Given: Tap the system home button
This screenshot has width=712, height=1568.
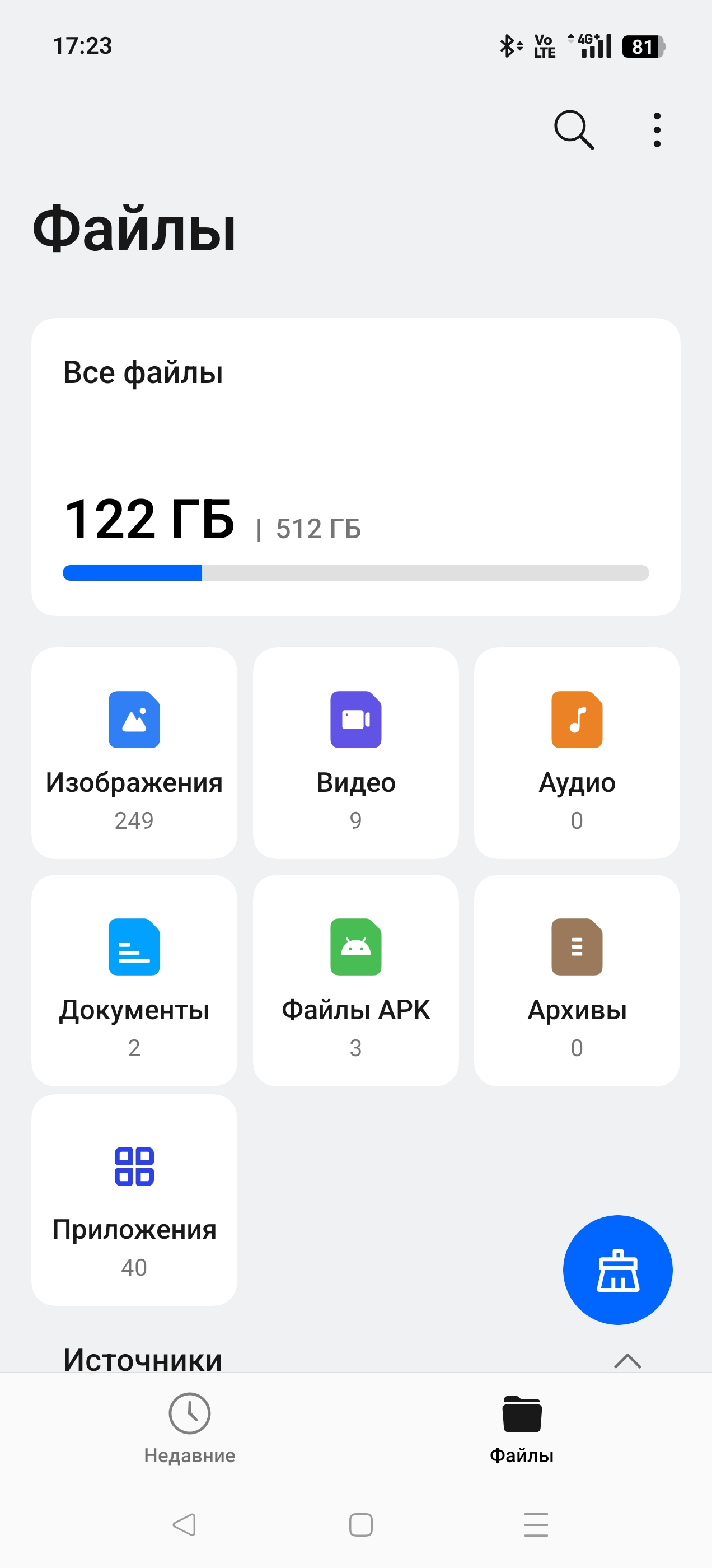Looking at the screenshot, I should (361, 1524).
